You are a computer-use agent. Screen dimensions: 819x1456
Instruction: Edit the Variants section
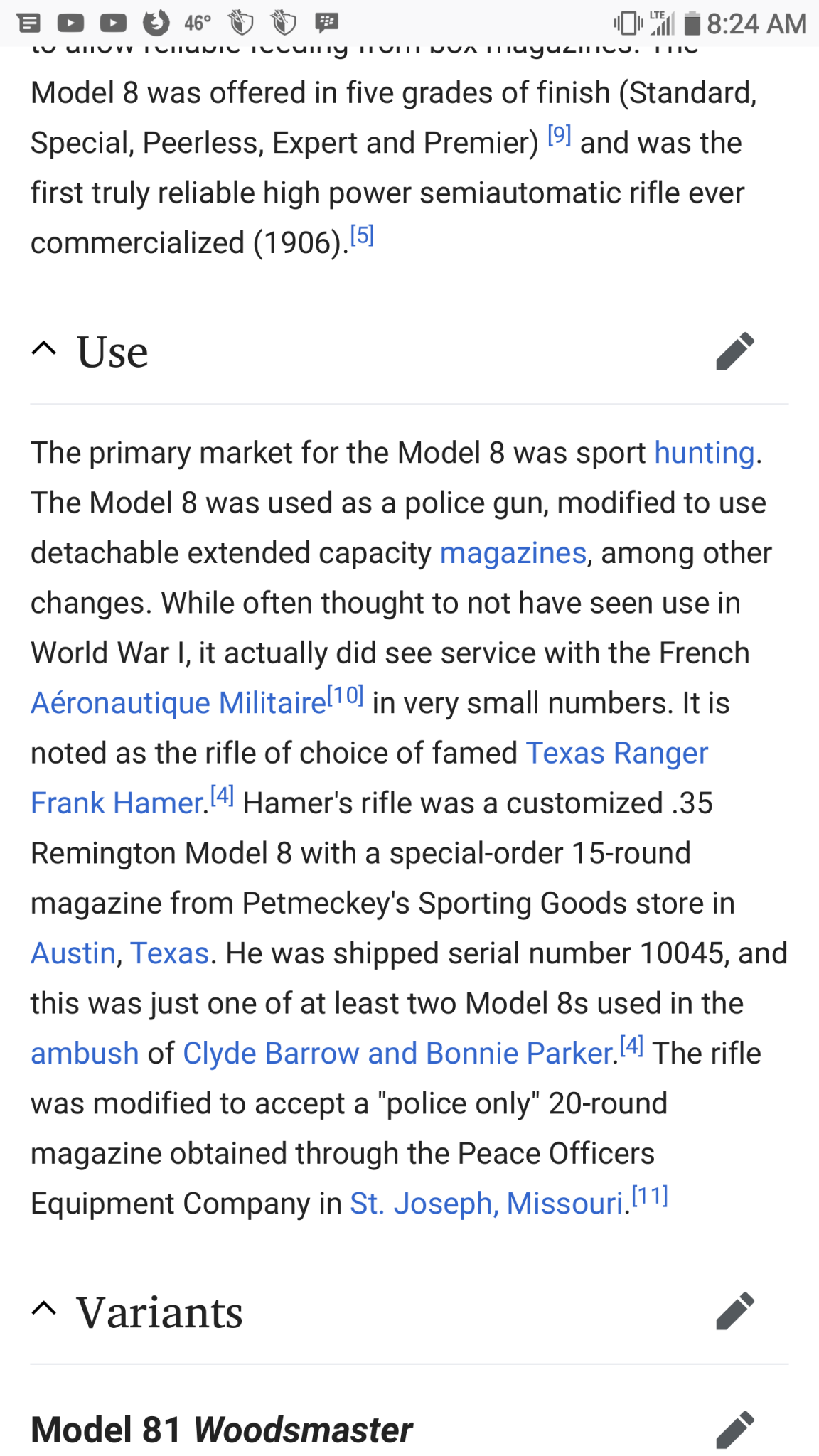click(x=734, y=1311)
